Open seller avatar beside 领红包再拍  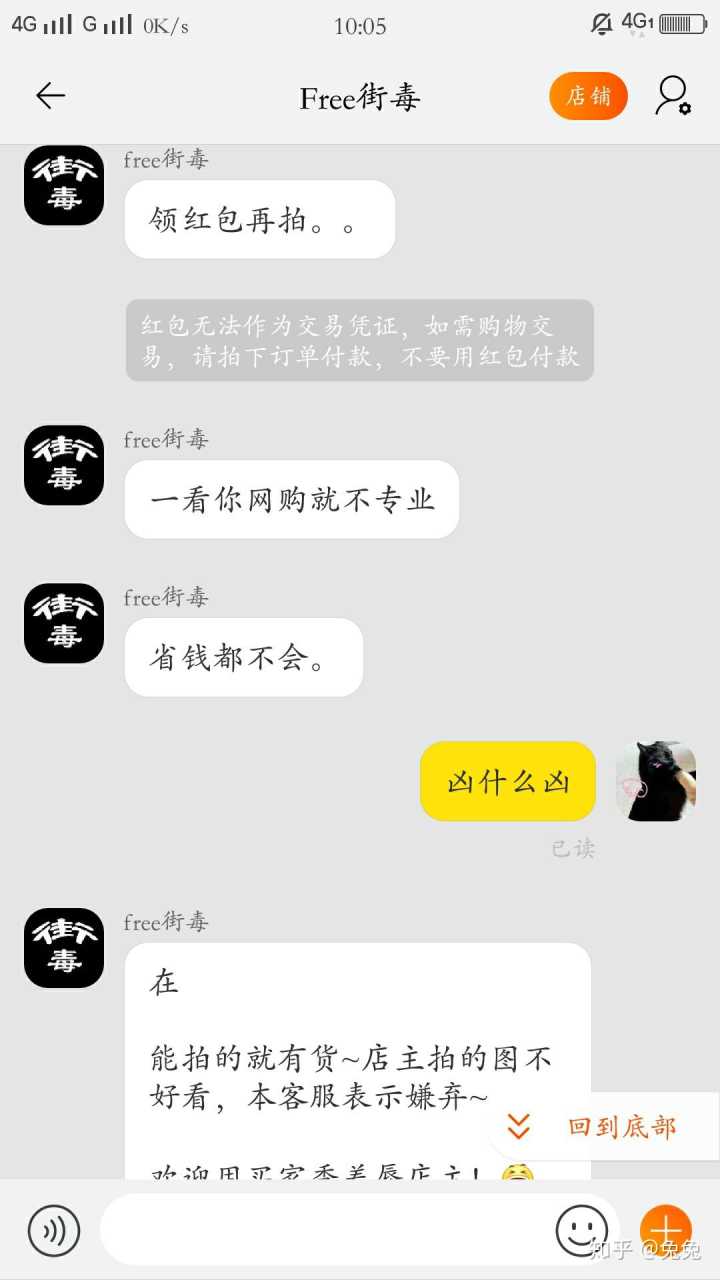tap(64, 186)
